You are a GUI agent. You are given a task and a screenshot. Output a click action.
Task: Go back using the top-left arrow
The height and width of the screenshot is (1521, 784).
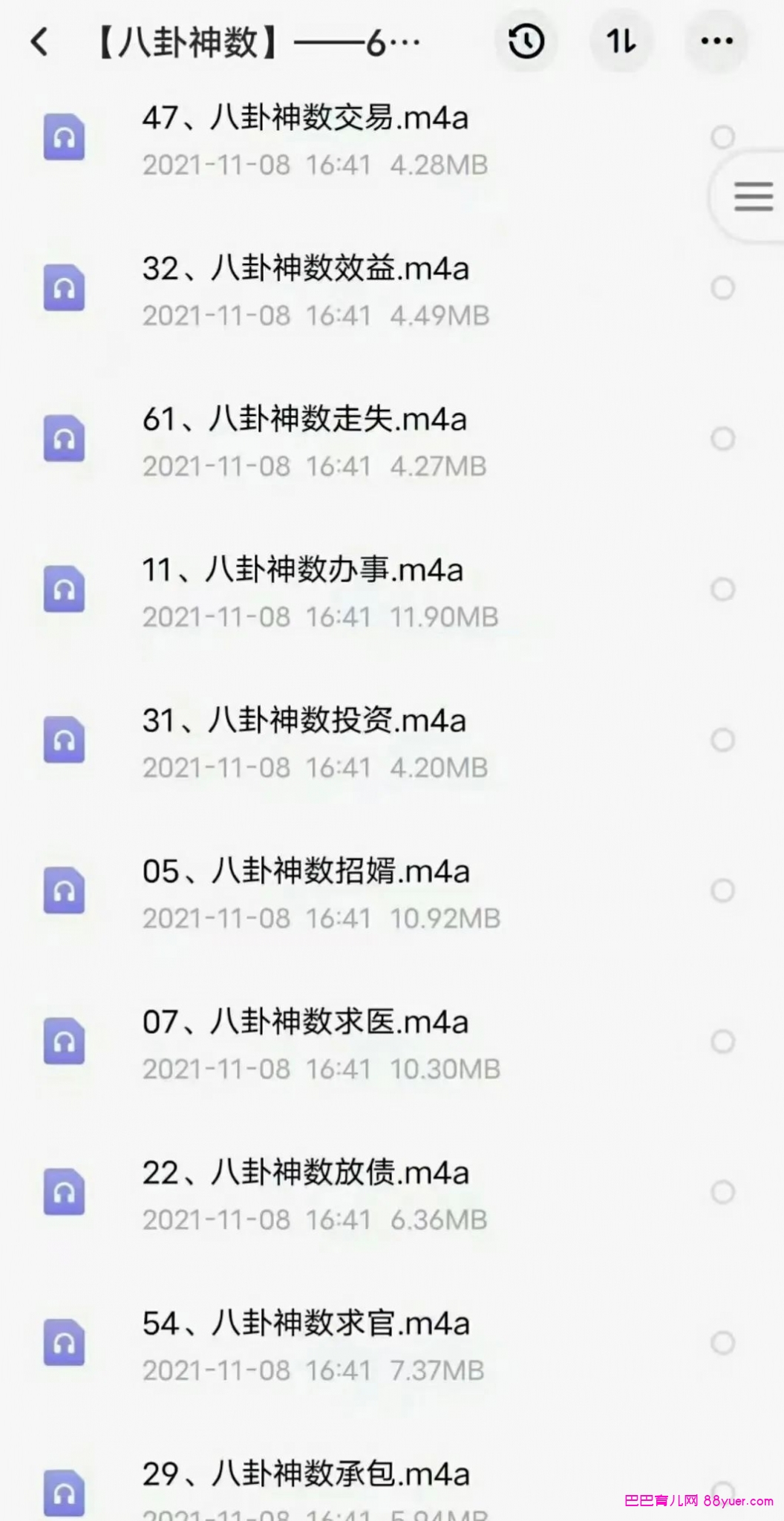click(40, 42)
